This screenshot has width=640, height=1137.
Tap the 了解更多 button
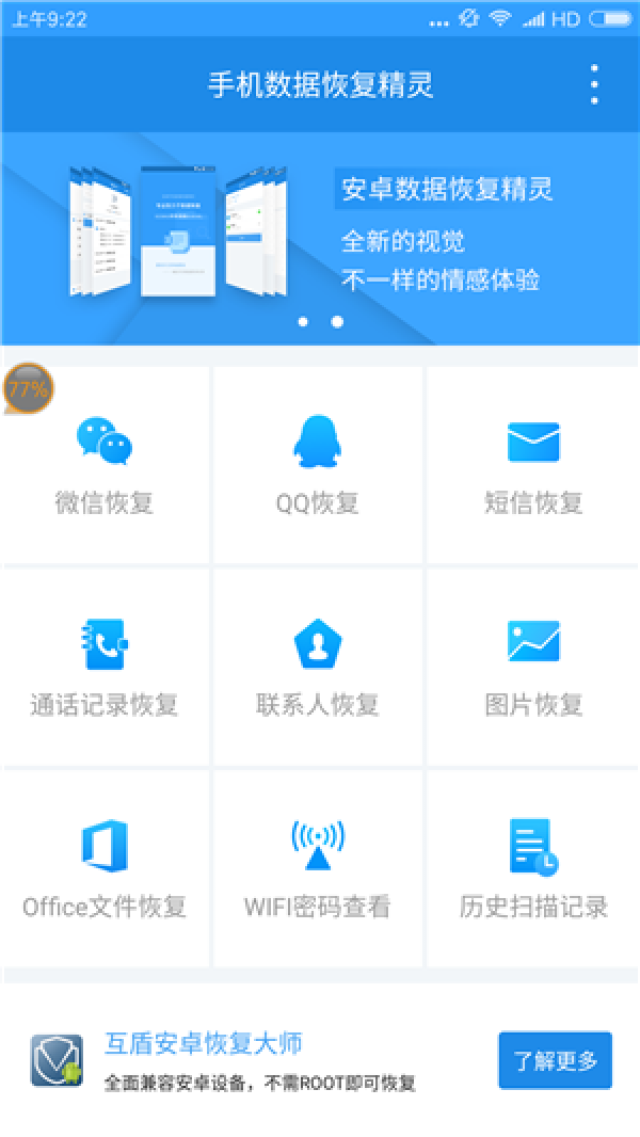555,1060
